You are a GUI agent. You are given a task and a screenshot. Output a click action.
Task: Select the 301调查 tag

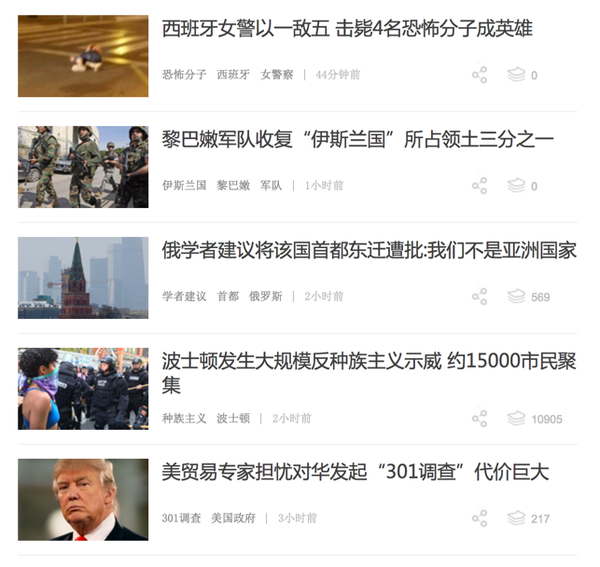(x=181, y=518)
